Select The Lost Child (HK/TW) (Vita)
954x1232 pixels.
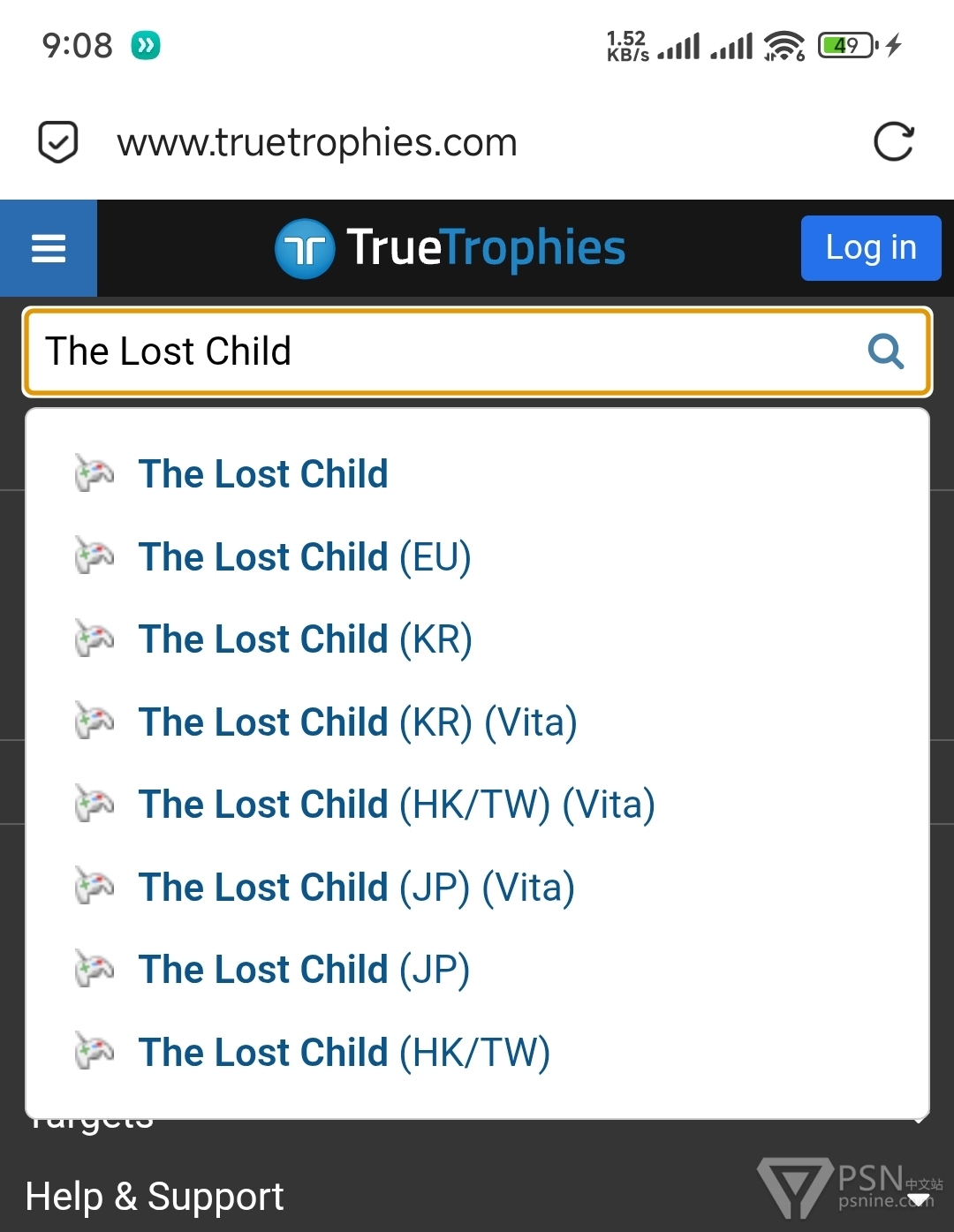(397, 805)
